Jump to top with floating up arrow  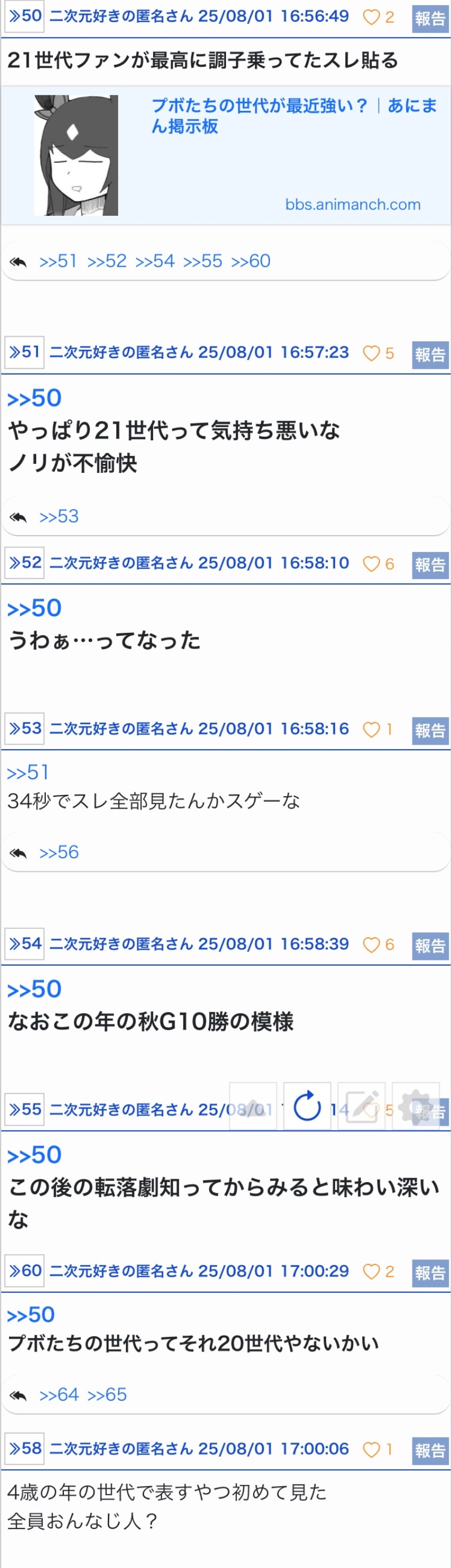[x=253, y=1106]
